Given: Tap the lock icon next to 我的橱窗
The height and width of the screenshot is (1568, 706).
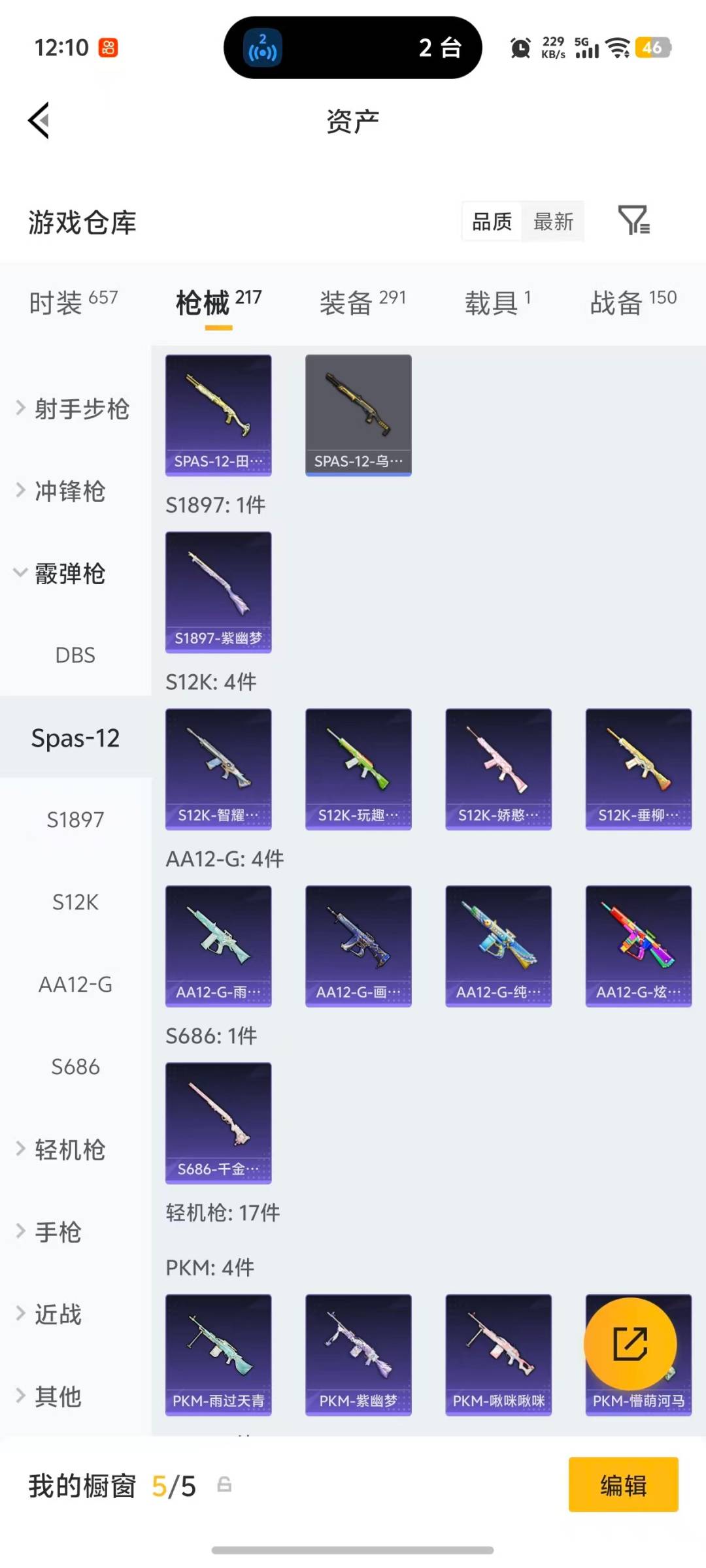Looking at the screenshot, I should coord(226,1484).
